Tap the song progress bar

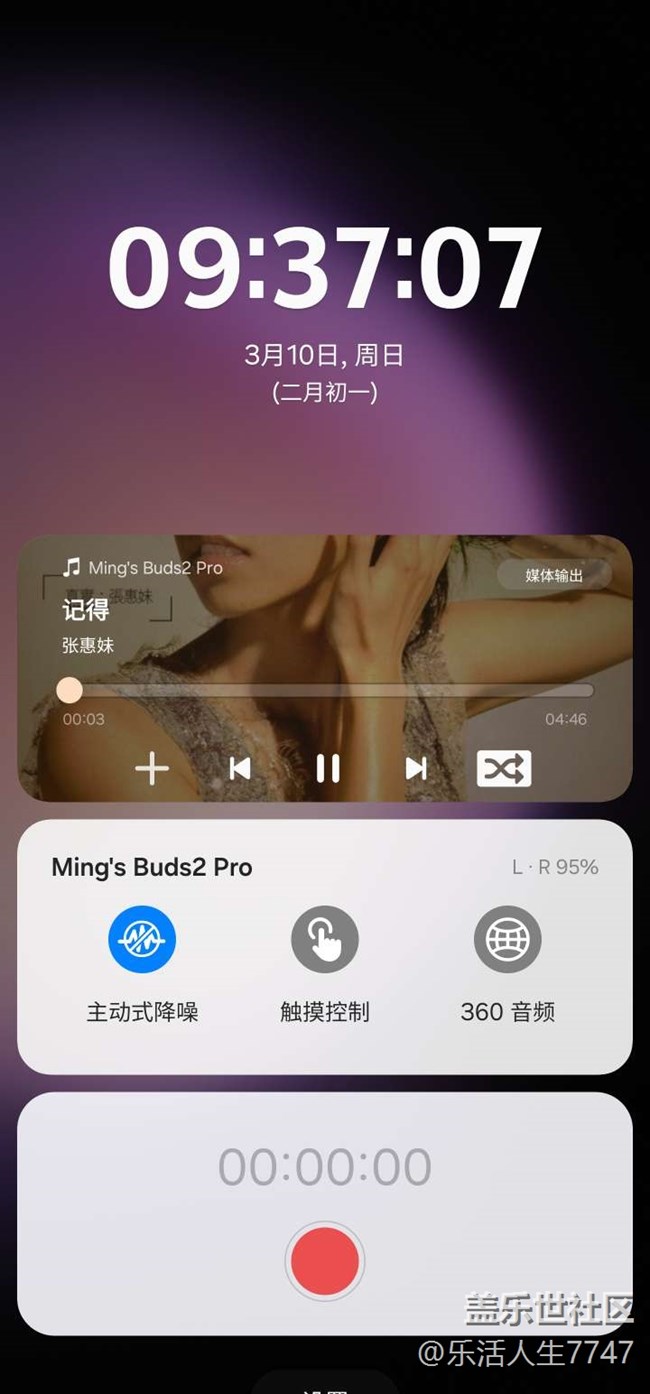coord(330,690)
